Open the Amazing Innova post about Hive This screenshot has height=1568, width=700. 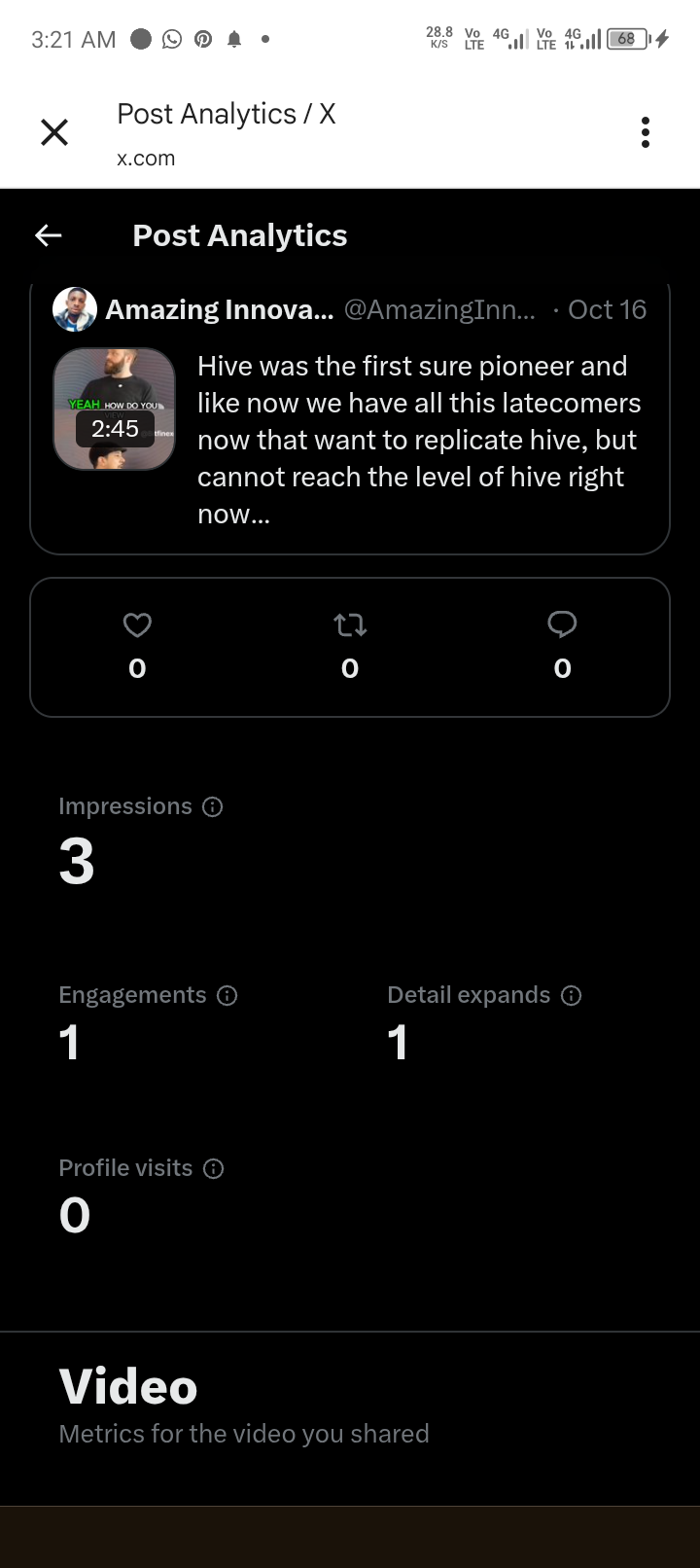coord(416,440)
